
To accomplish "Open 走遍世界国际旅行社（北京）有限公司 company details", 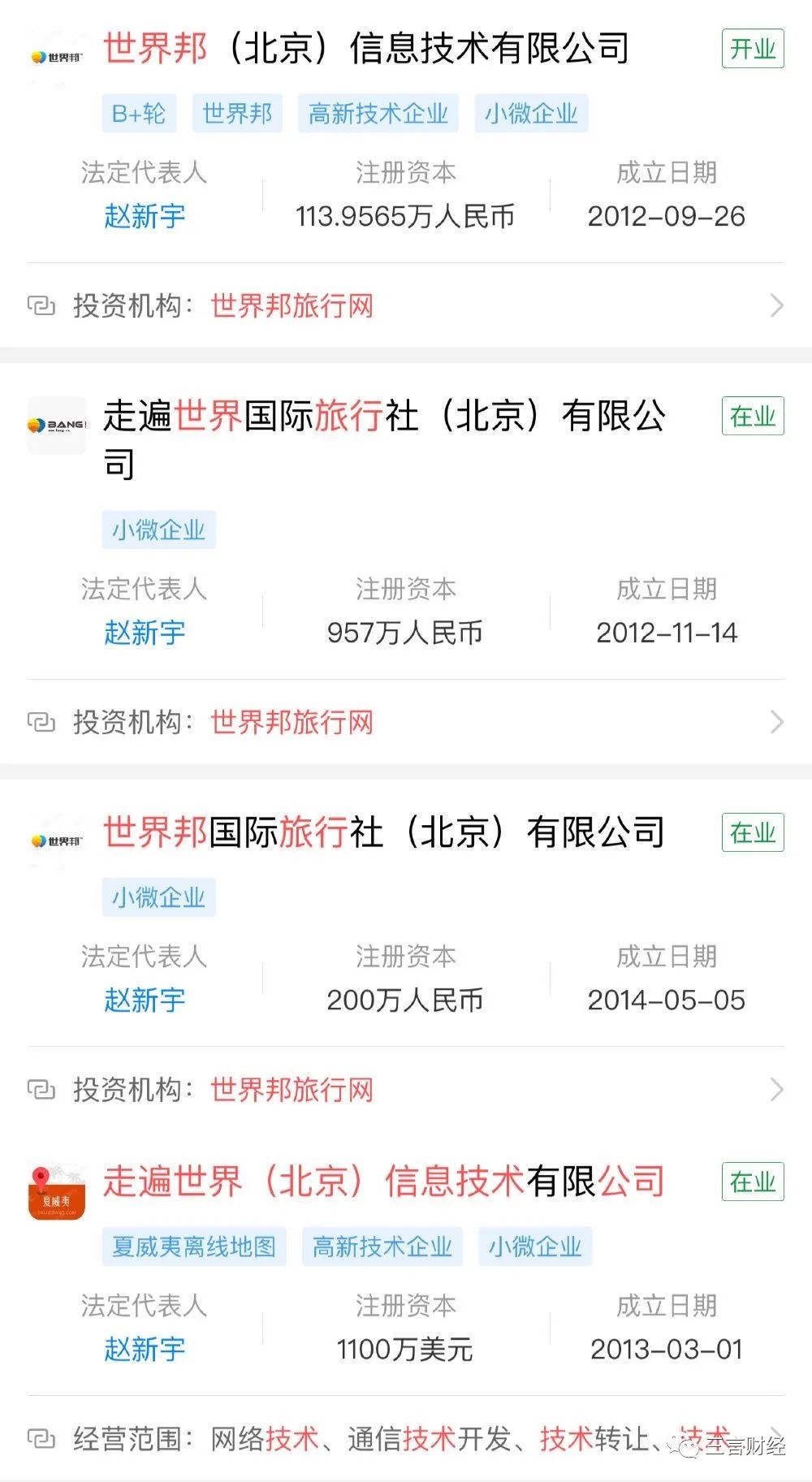I will [385, 439].
